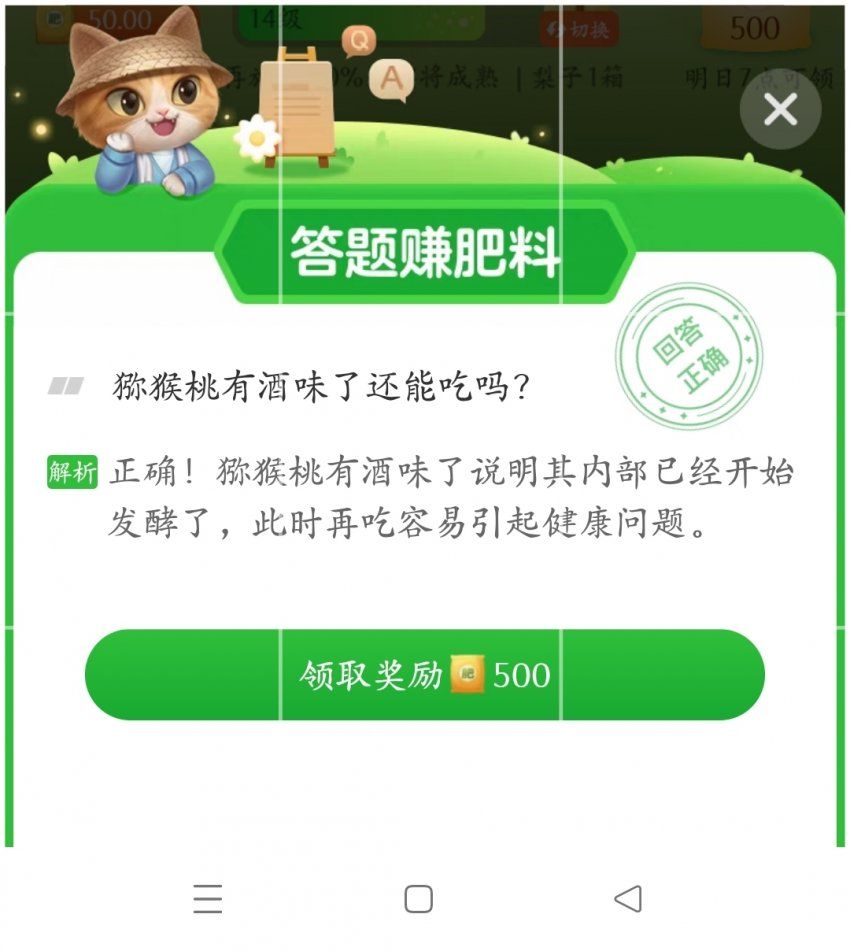Viewport: 850px width, 951px height.
Task: Go to the home screen
Action: pos(418,899)
